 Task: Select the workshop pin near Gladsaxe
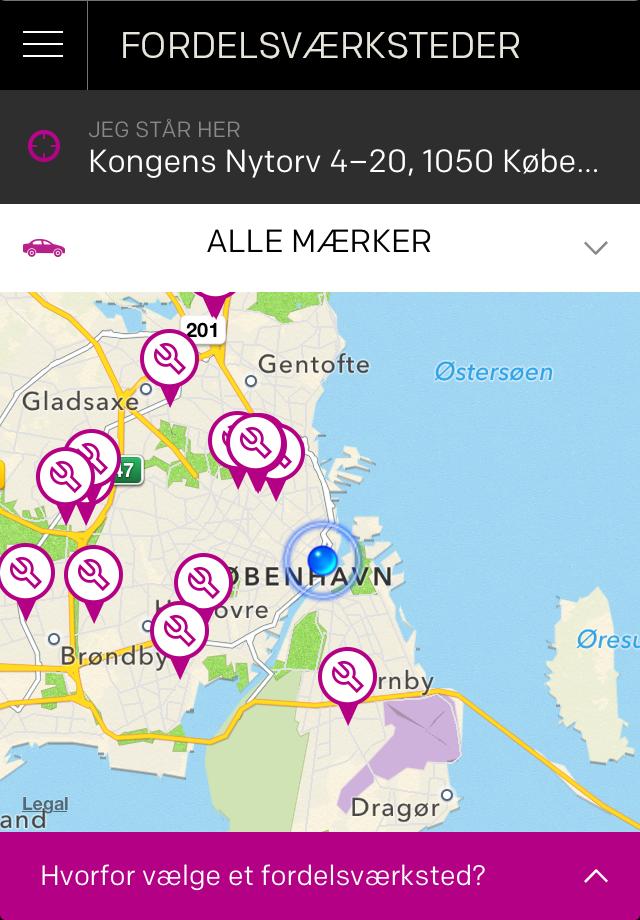pyautogui.click(x=169, y=358)
